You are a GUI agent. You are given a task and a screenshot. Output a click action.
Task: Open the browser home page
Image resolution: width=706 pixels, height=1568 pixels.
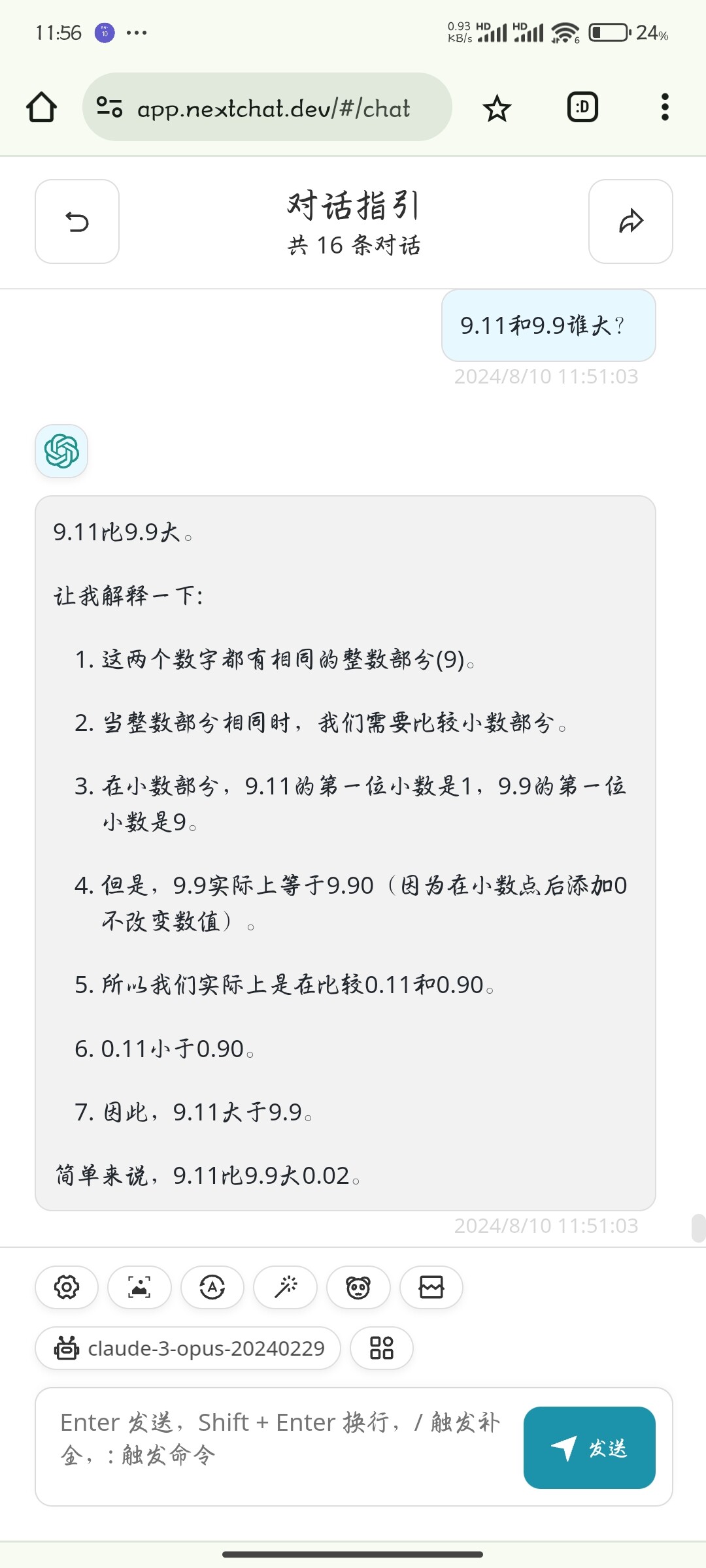point(41,107)
